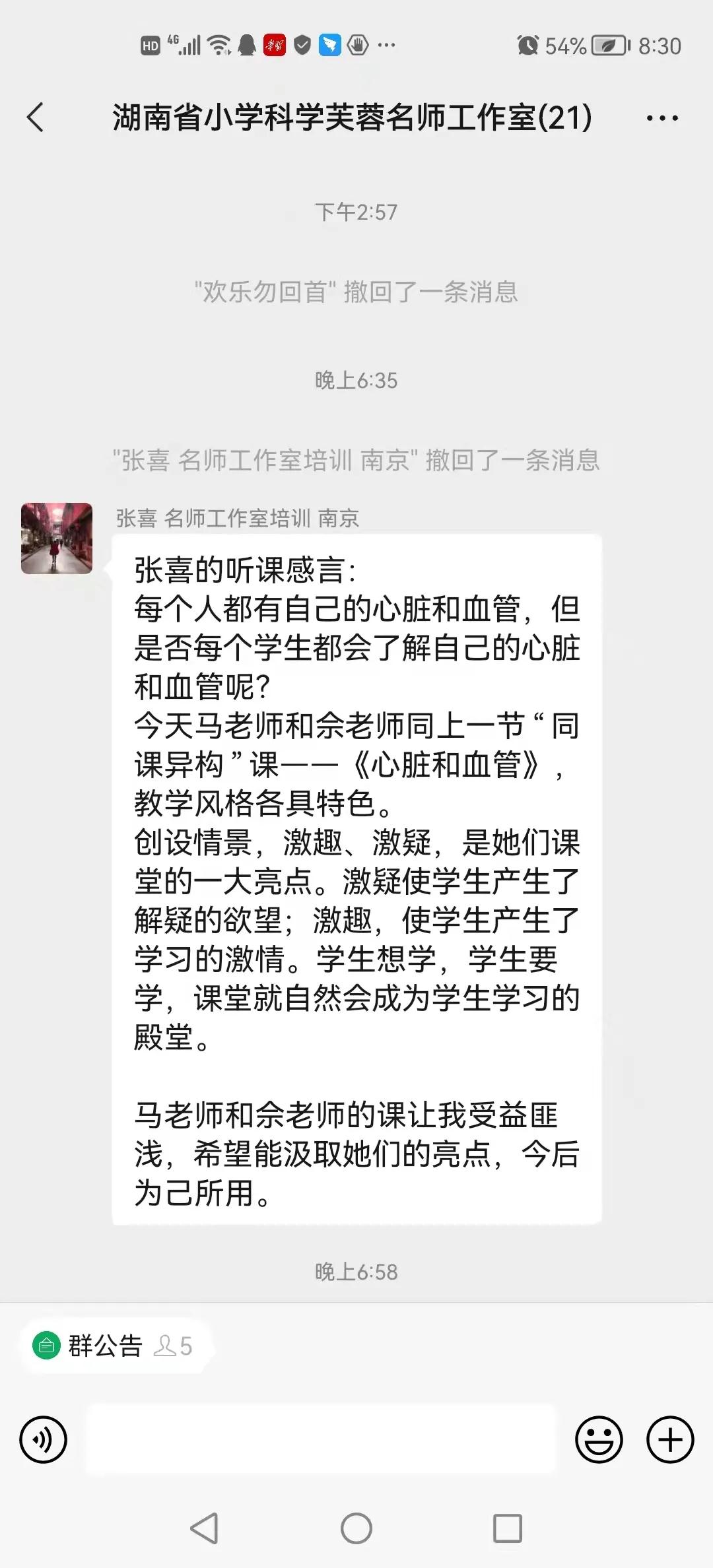Open the 群公告 group announcement
Image resolution: width=713 pixels, height=1568 pixels.
106,1346
